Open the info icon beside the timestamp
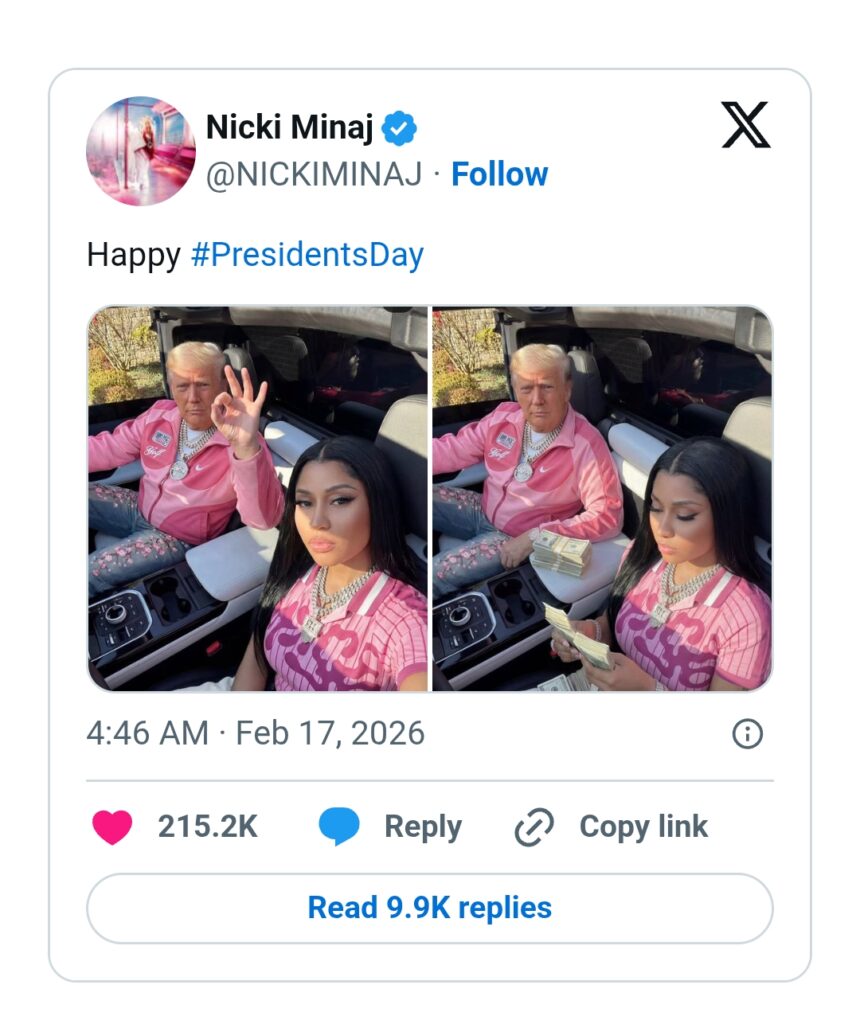Viewport: 860px width, 1024px height. pyautogui.click(x=747, y=734)
